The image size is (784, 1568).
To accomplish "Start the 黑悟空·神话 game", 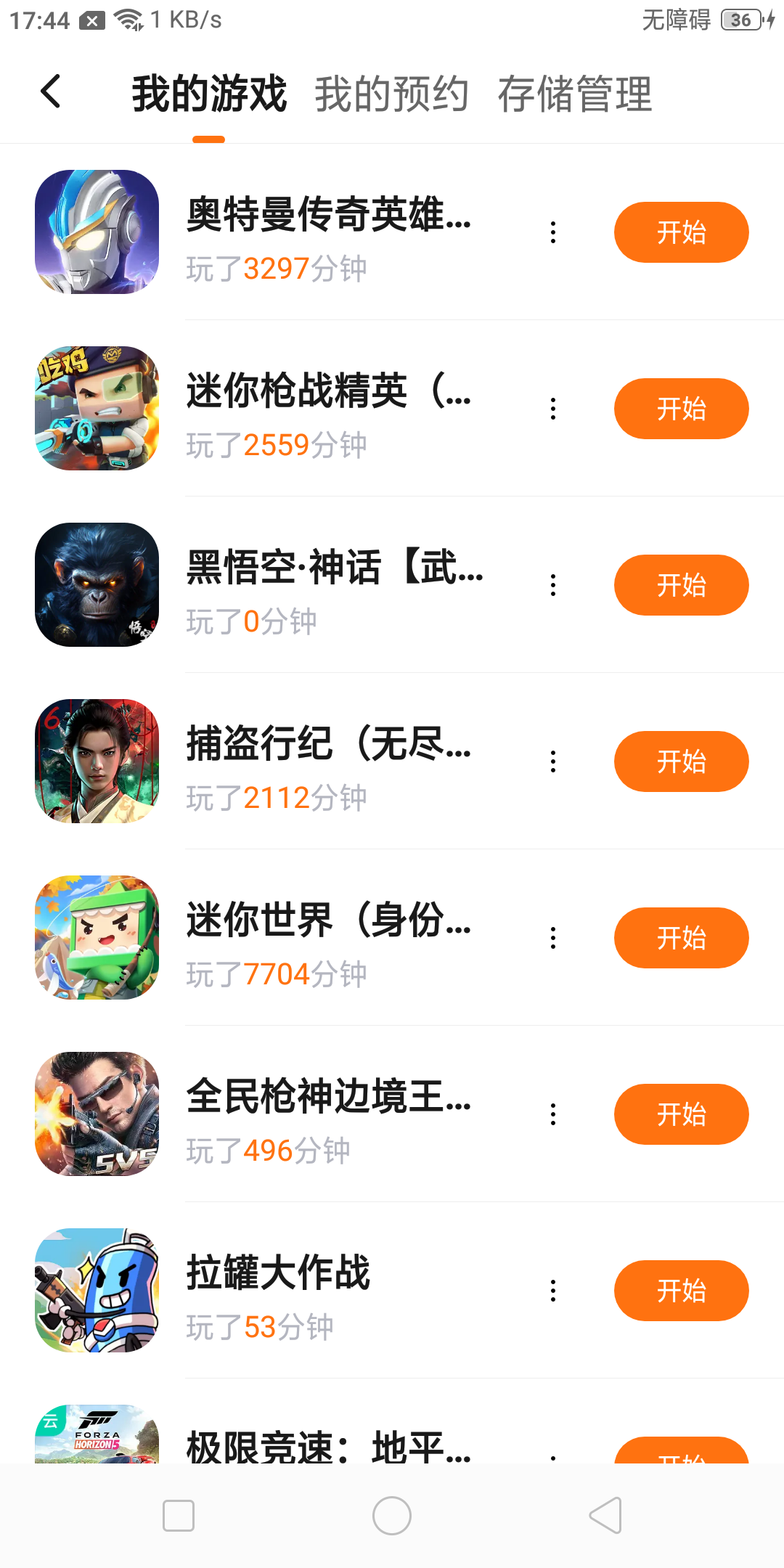I will [681, 585].
